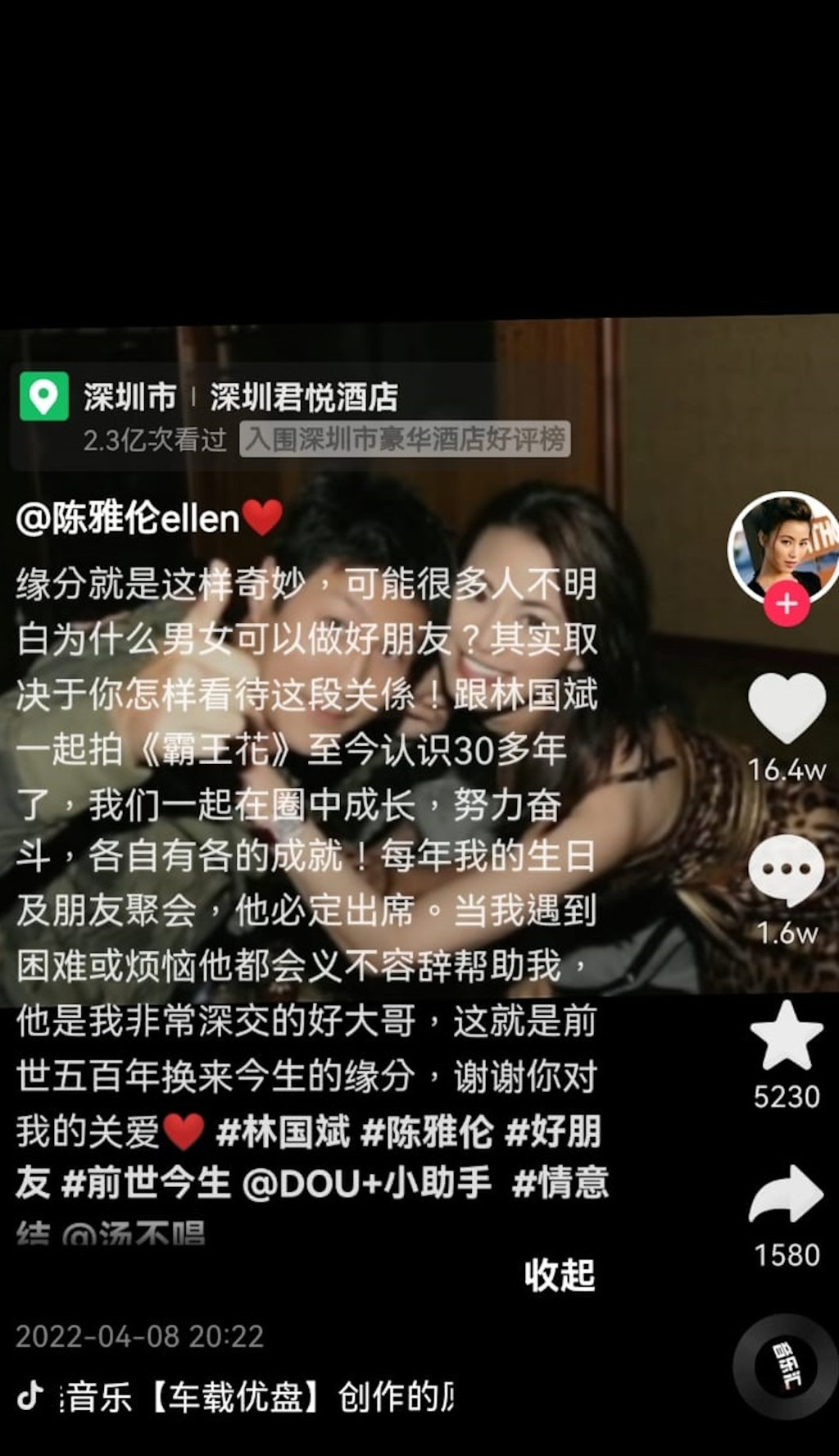The width and height of the screenshot is (839, 1456).
Task: Follow the creator with the plus button
Action: pyautogui.click(x=786, y=604)
